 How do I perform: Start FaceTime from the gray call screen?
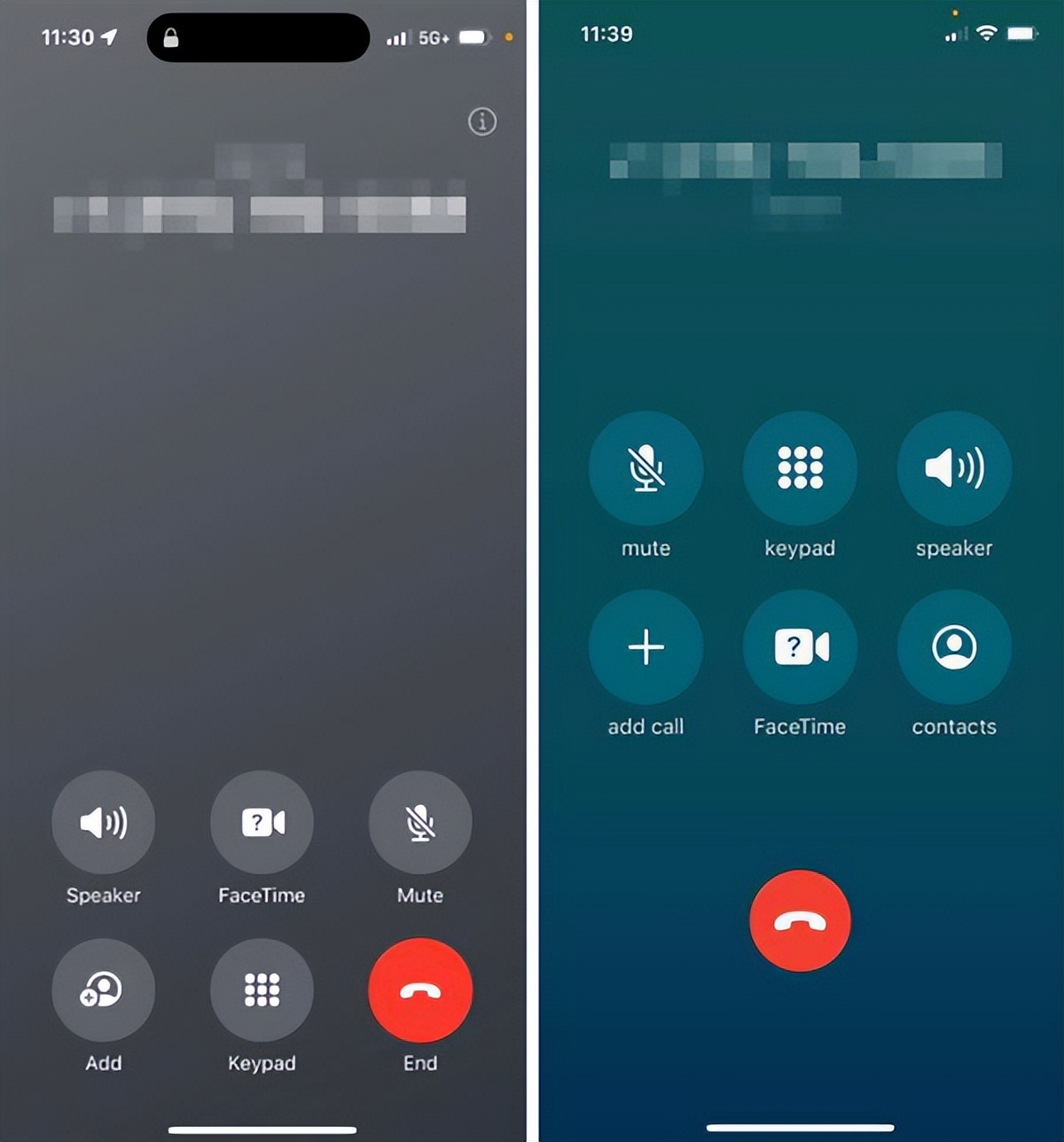(262, 822)
